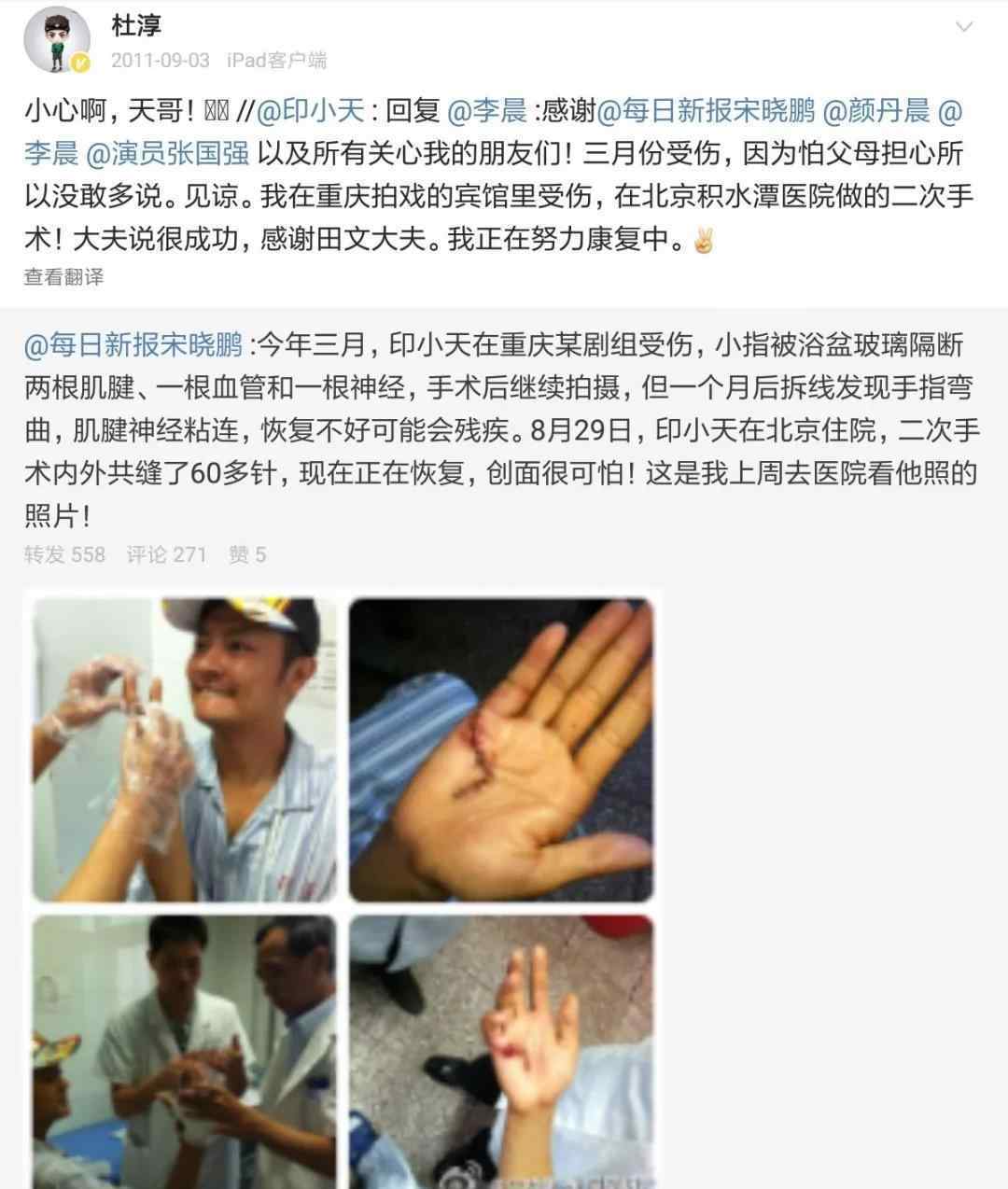Screen dimensions: 1008x1189
Task: Tap 查看翻译 to translate the post
Action: pos(63,276)
